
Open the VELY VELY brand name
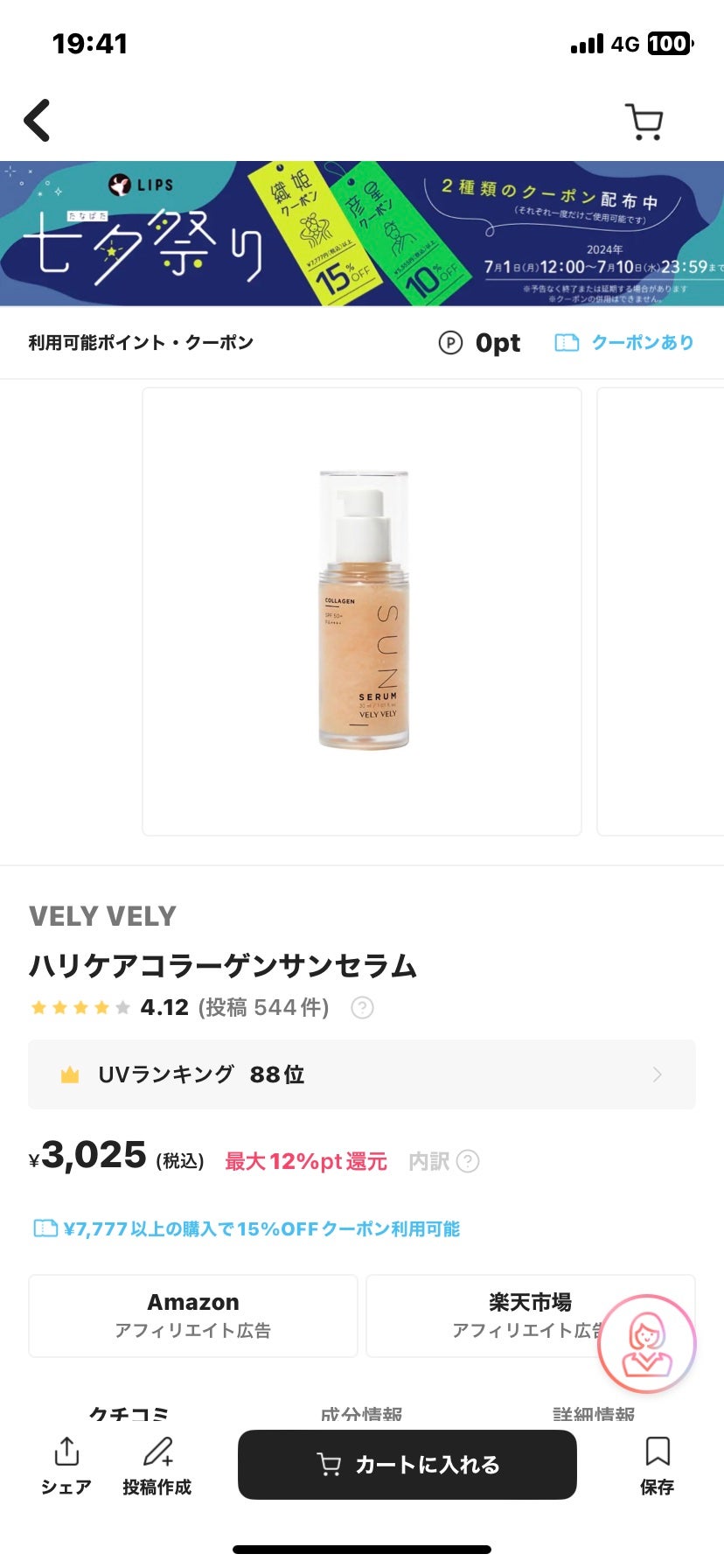103,916
